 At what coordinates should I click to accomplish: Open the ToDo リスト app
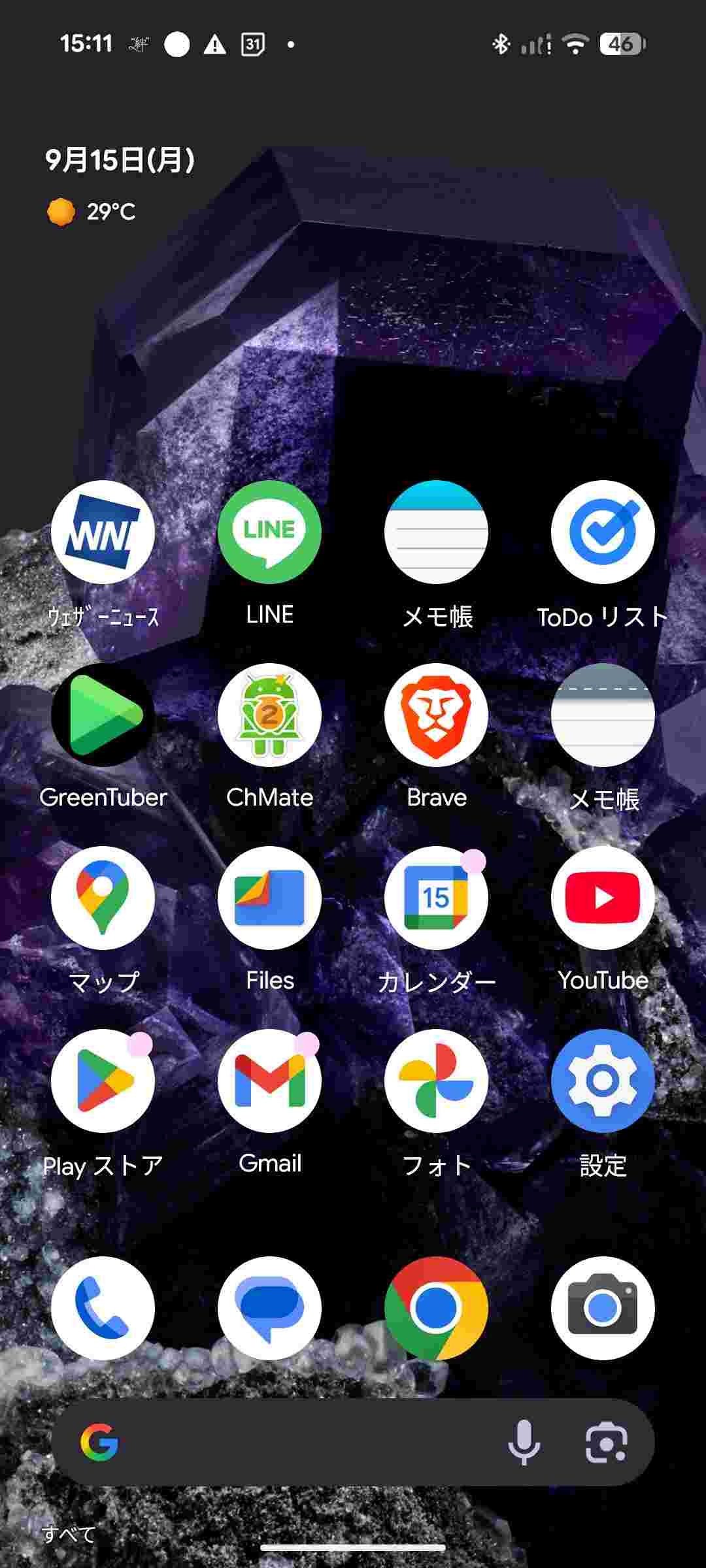pos(603,532)
